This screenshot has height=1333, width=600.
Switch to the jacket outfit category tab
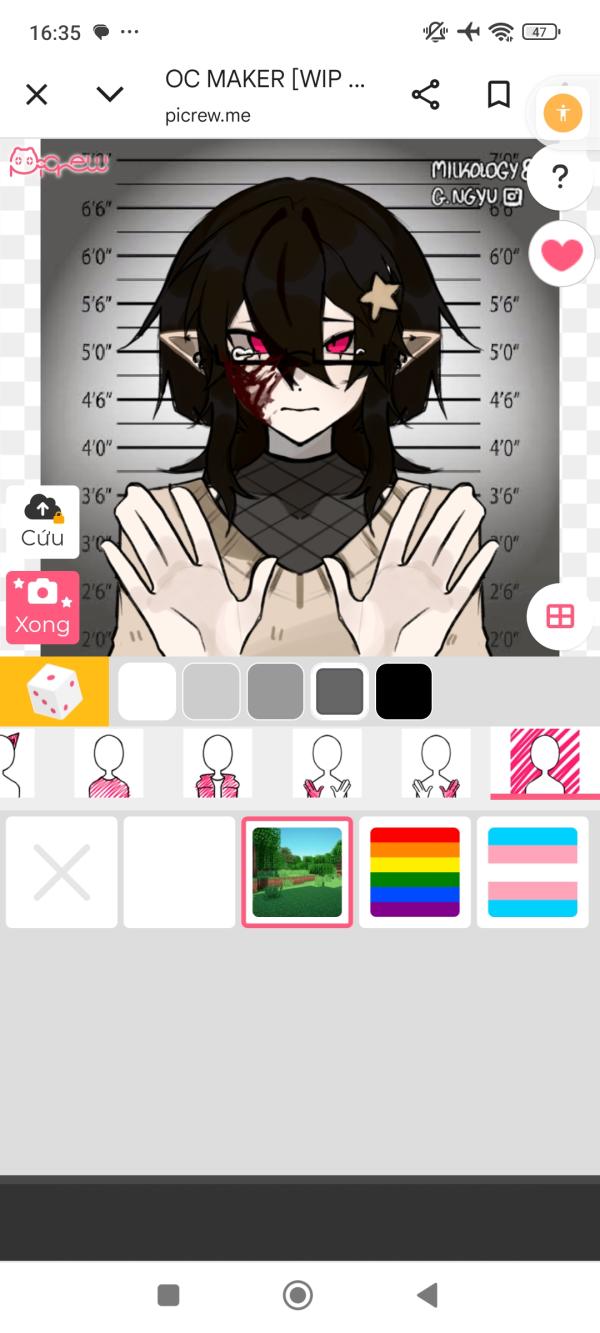click(218, 763)
